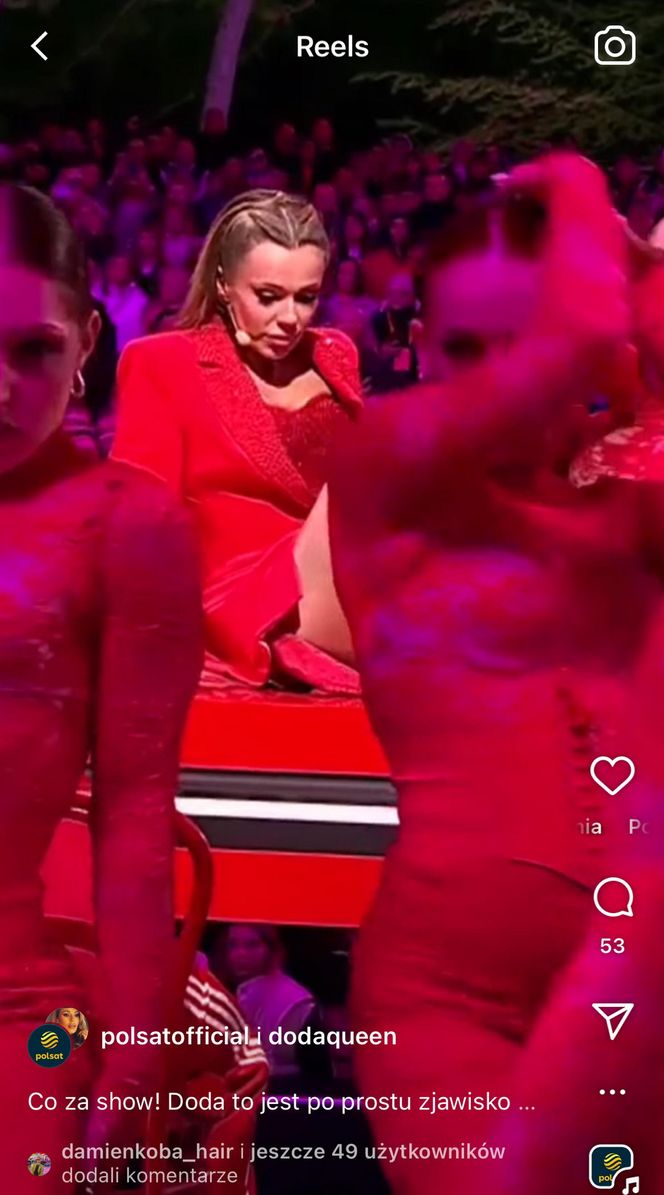Viewport: 664px width, 1195px height.
Task: Like this reel with the heart
Action: (612, 776)
